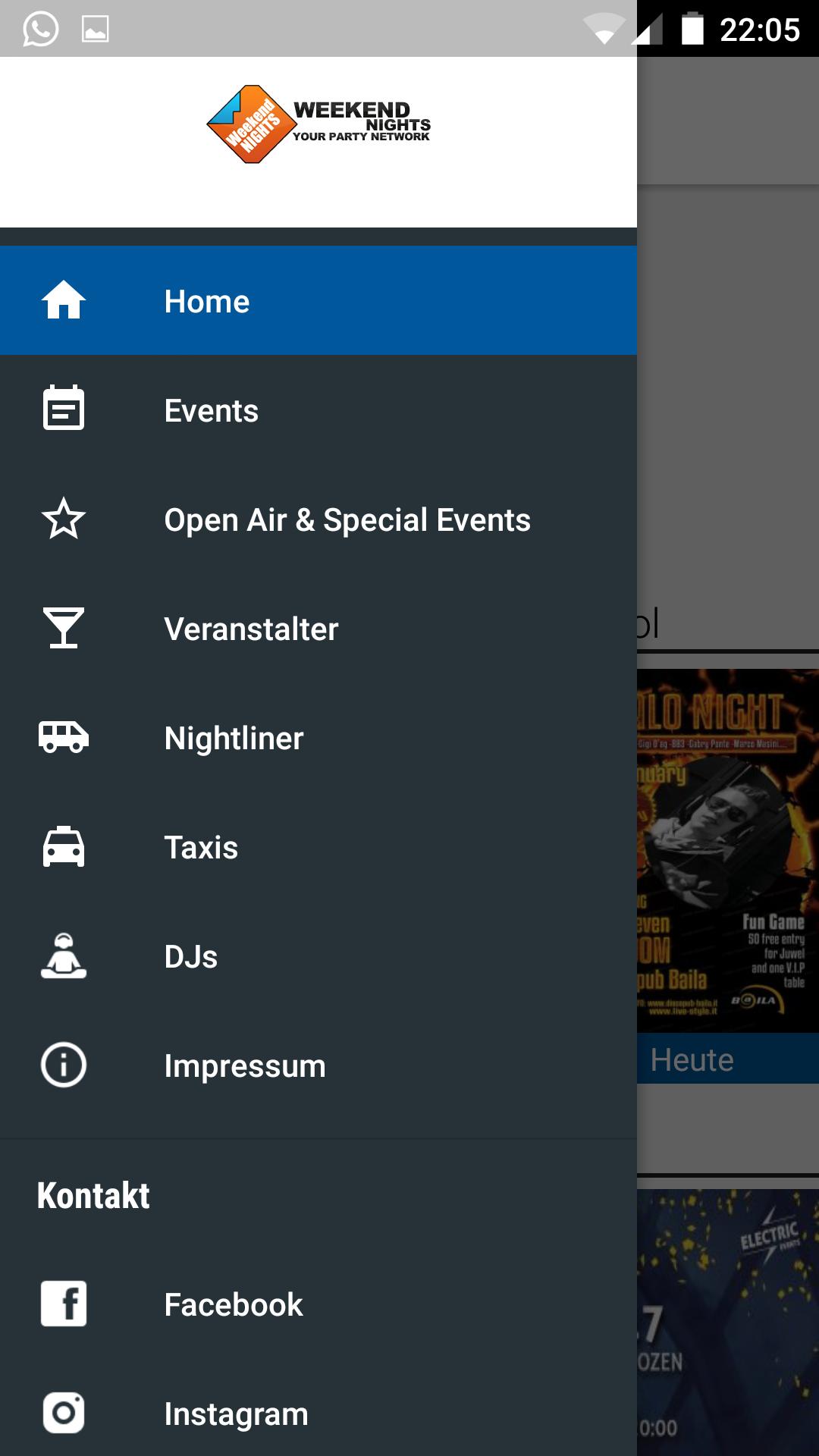
Task: Open the Events section
Action: [211, 410]
